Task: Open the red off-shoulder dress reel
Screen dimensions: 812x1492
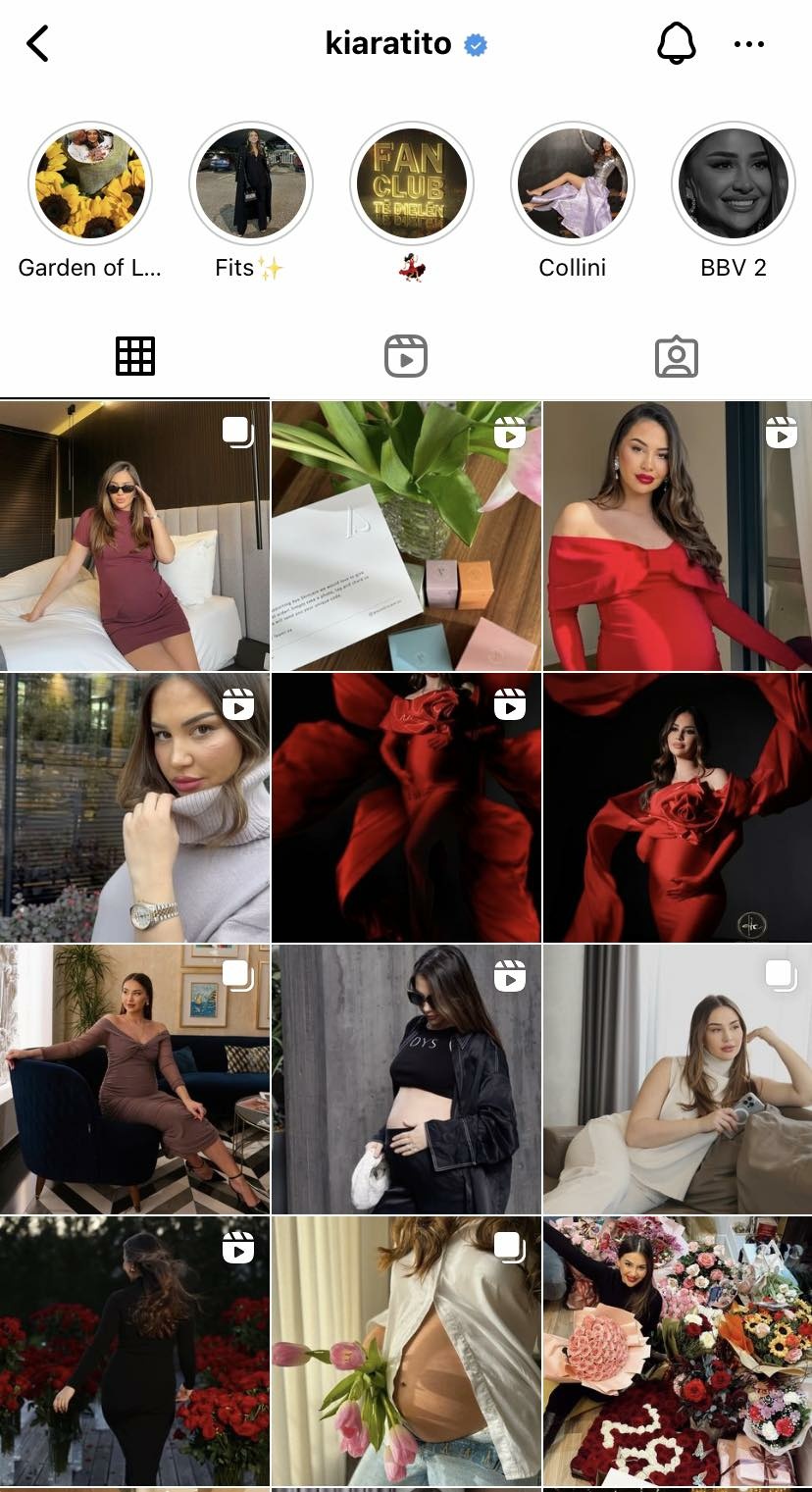Action: pos(678,536)
